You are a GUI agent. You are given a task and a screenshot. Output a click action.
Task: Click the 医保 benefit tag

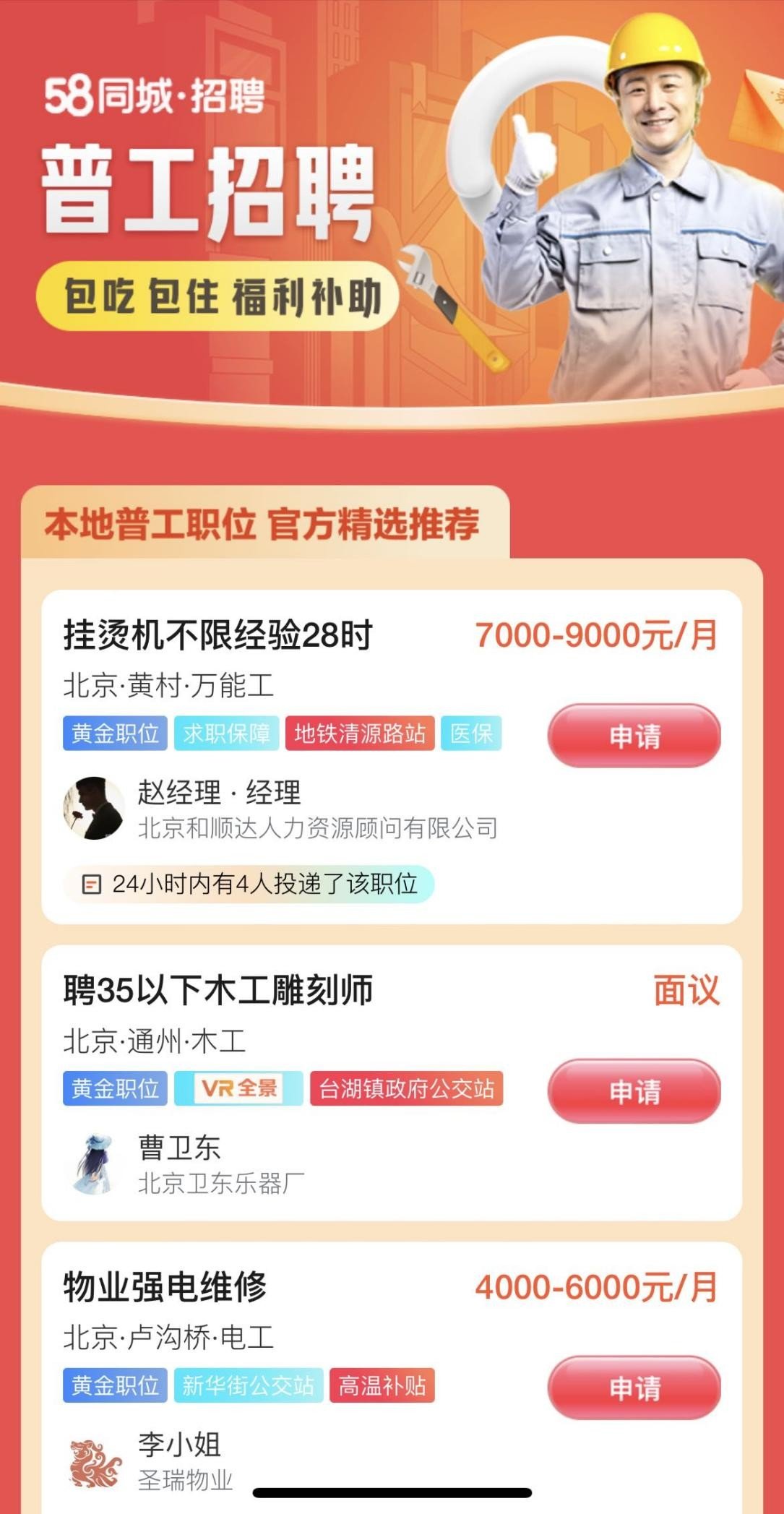click(472, 734)
